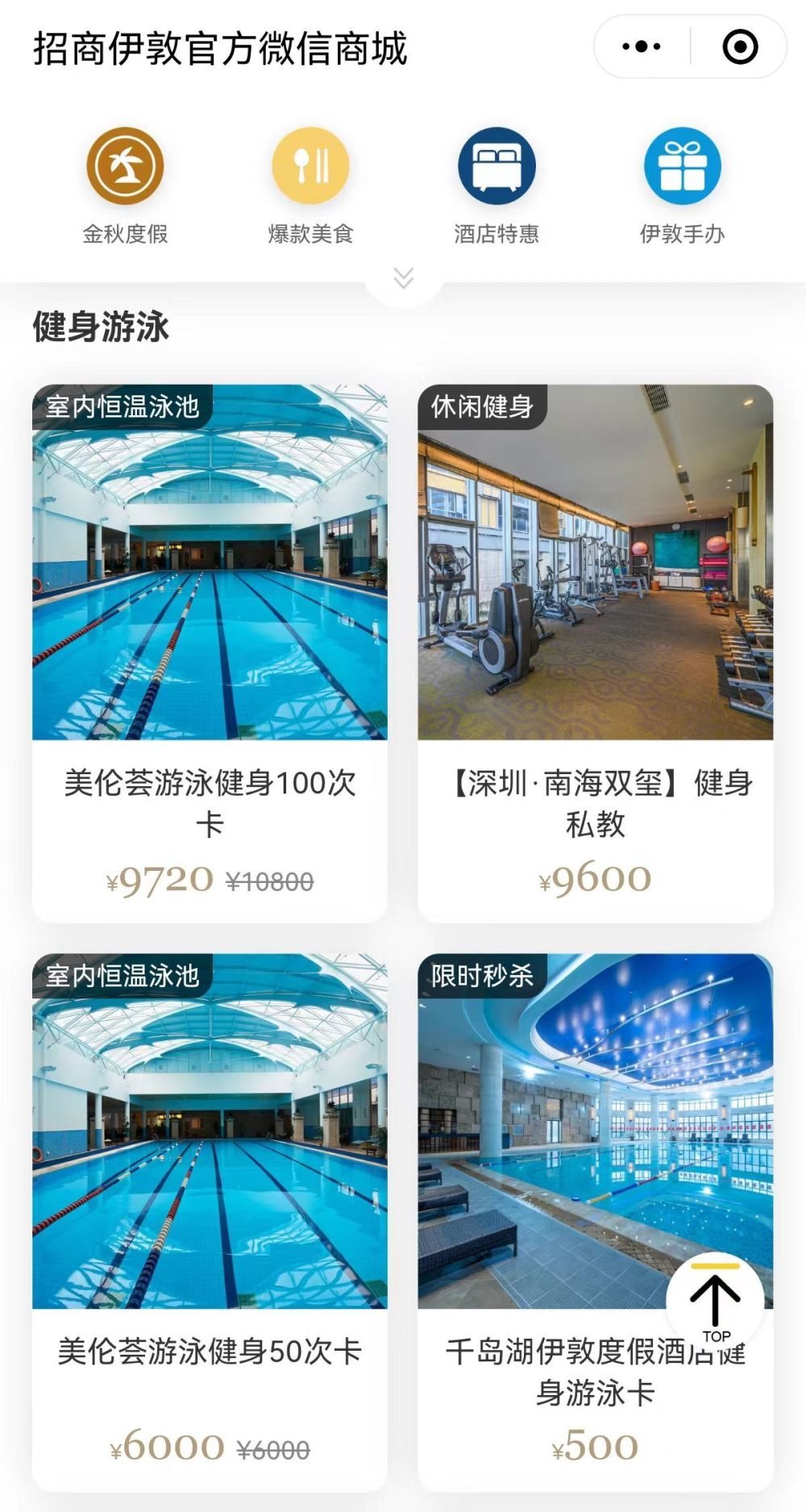Close the mini program with the circle button
This screenshot has width=806, height=1512.
click(740, 47)
